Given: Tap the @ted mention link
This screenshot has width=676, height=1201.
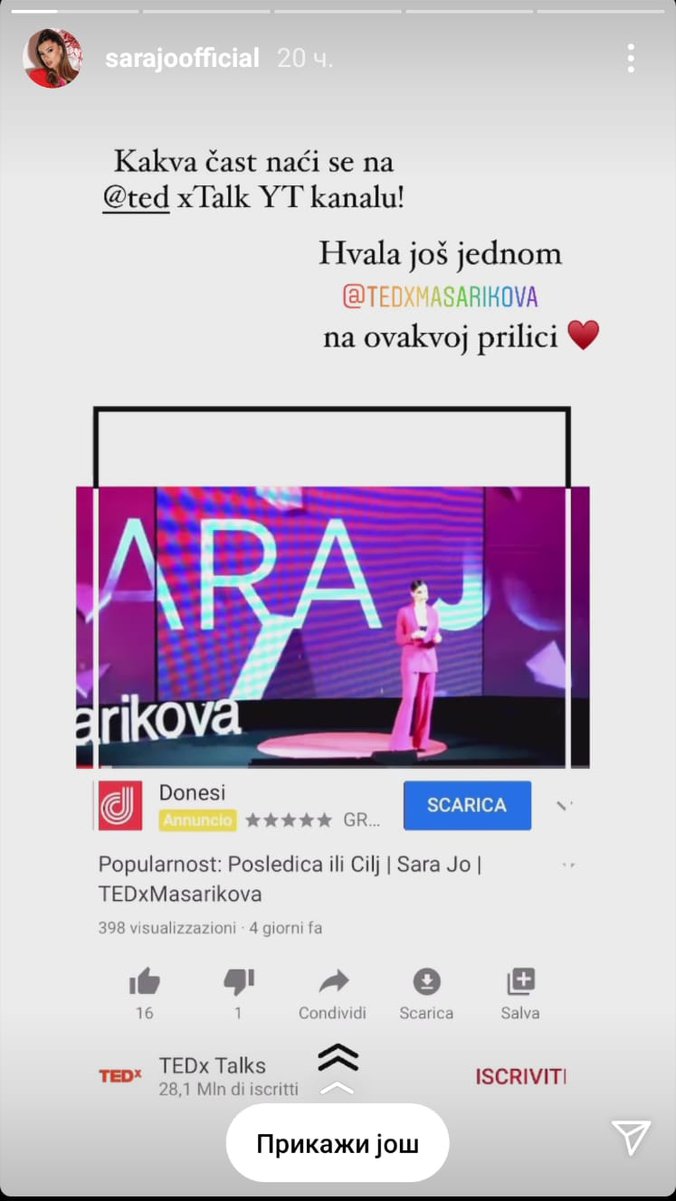Looking at the screenshot, I should (x=136, y=196).
